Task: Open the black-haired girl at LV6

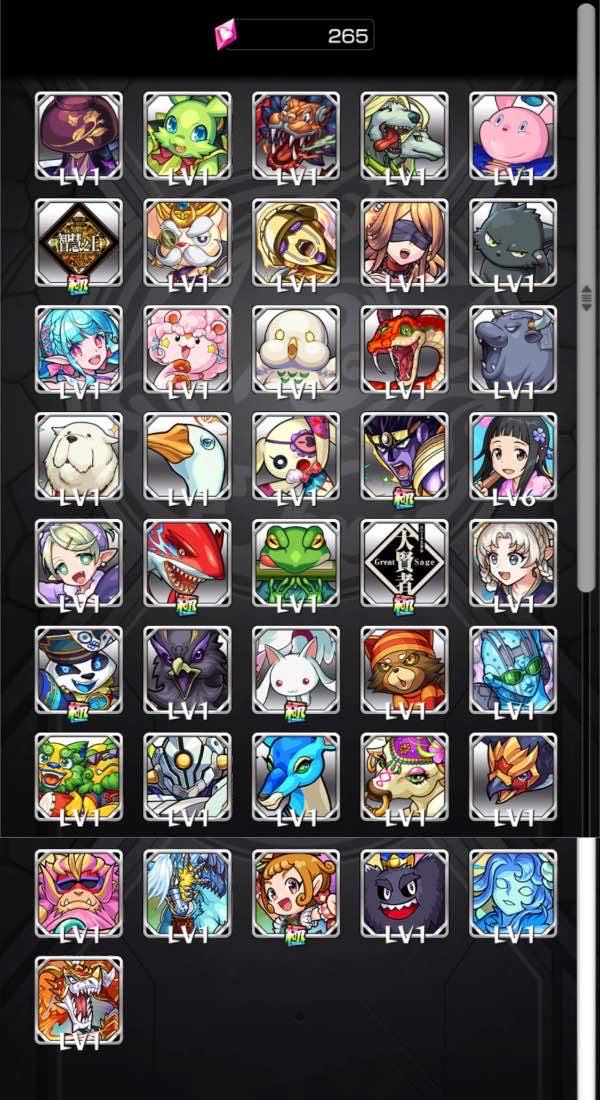Action: [513, 456]
